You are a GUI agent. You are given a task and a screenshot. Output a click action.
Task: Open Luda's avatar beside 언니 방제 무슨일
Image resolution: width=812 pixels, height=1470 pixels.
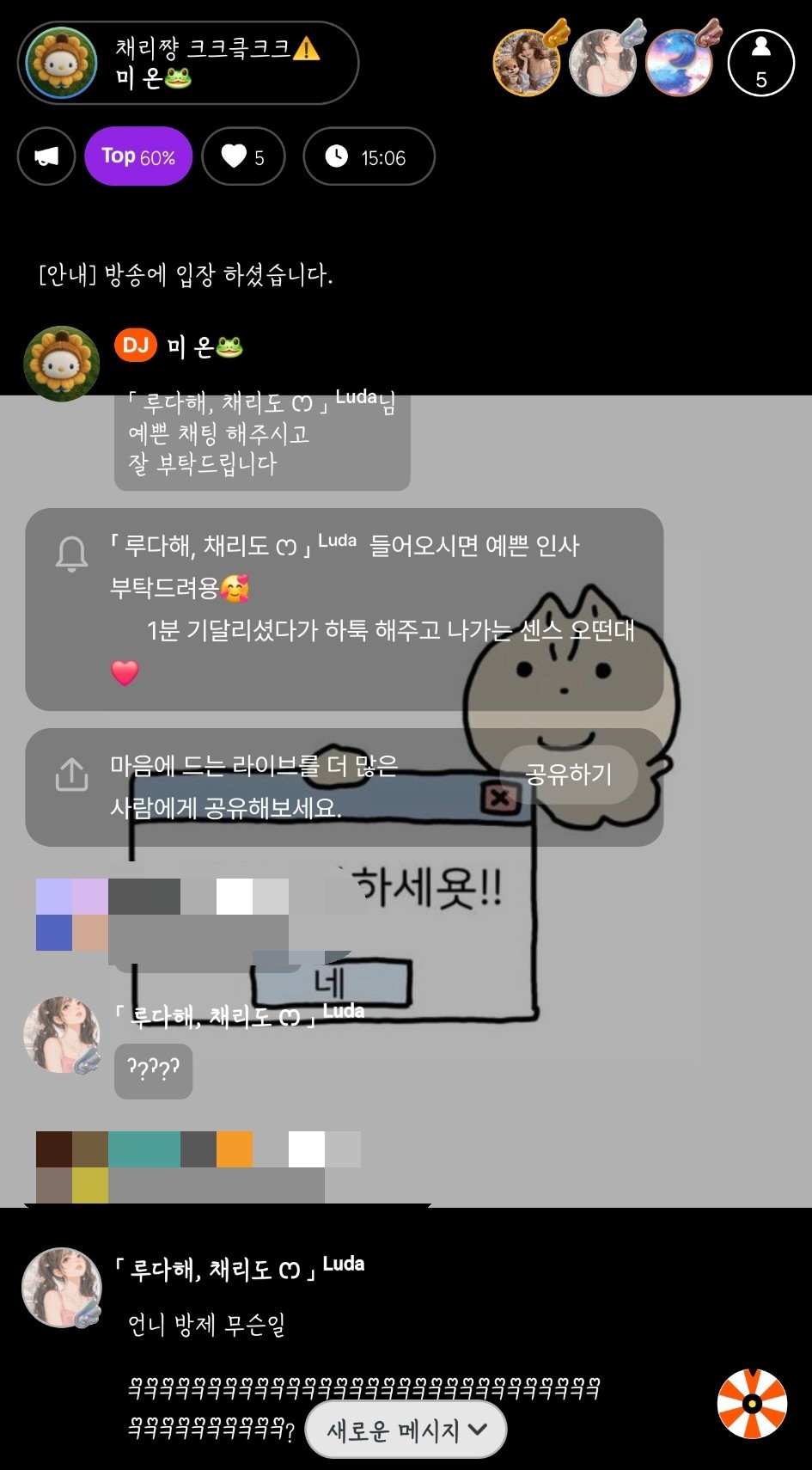(62, 1288)
